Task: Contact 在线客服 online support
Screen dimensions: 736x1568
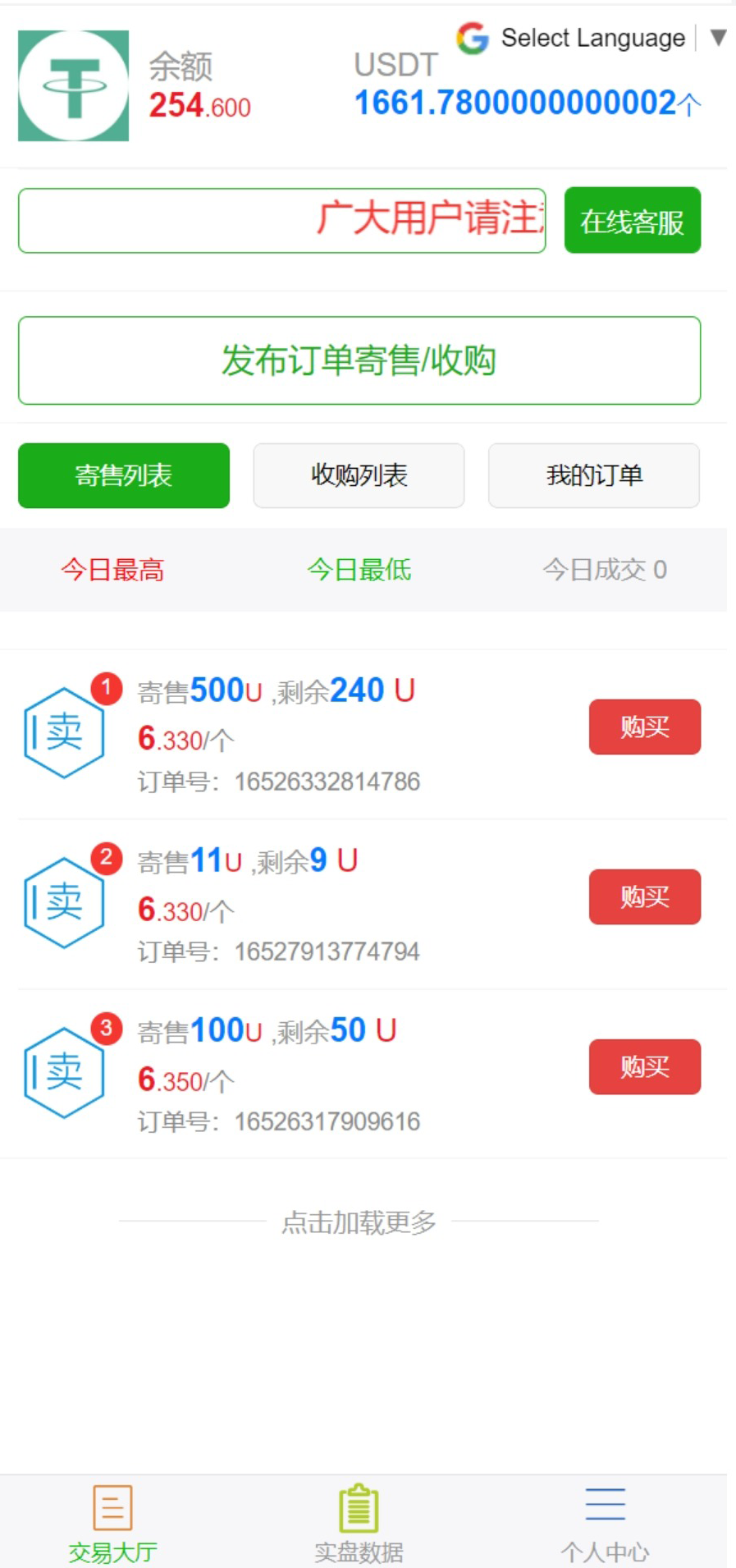Action: (632, 221)
